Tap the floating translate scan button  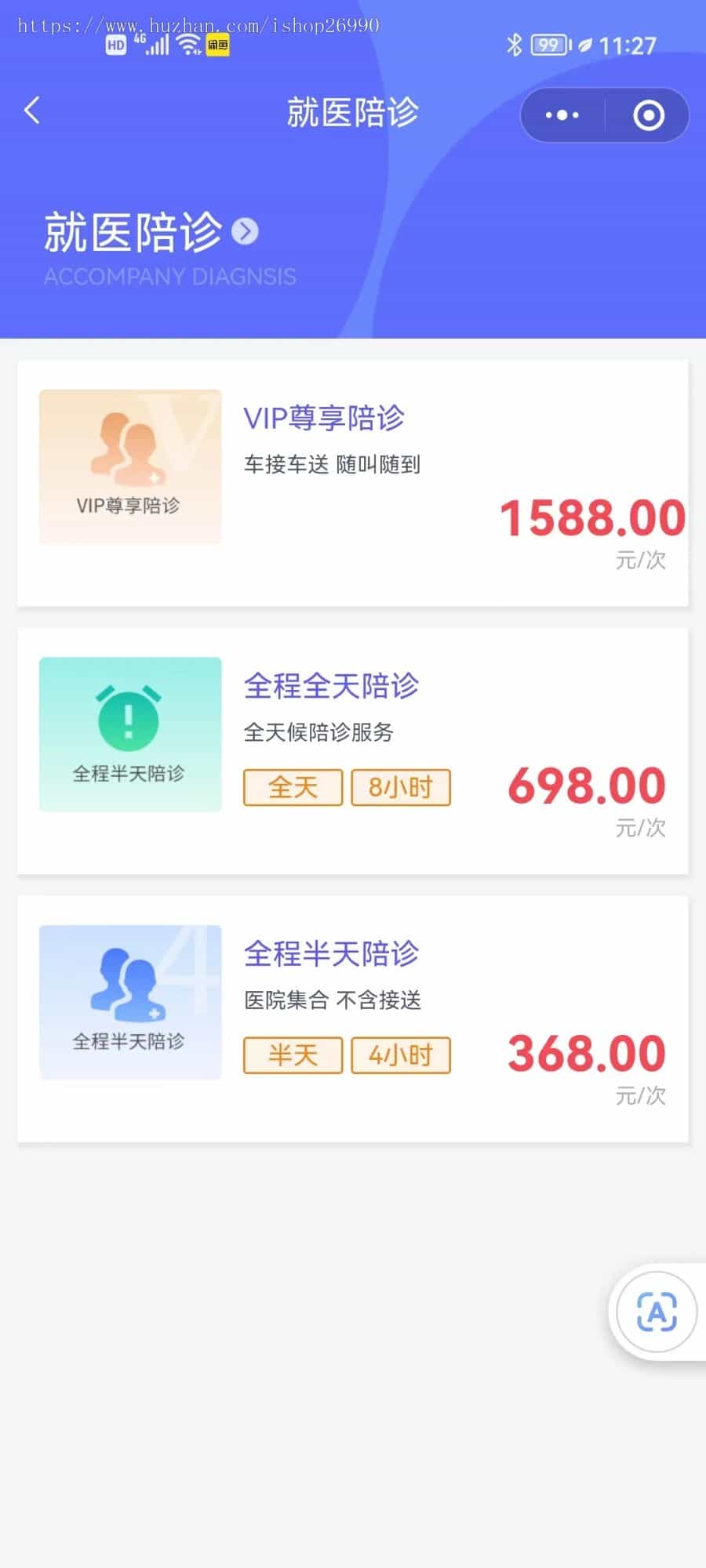[657, 1312]
